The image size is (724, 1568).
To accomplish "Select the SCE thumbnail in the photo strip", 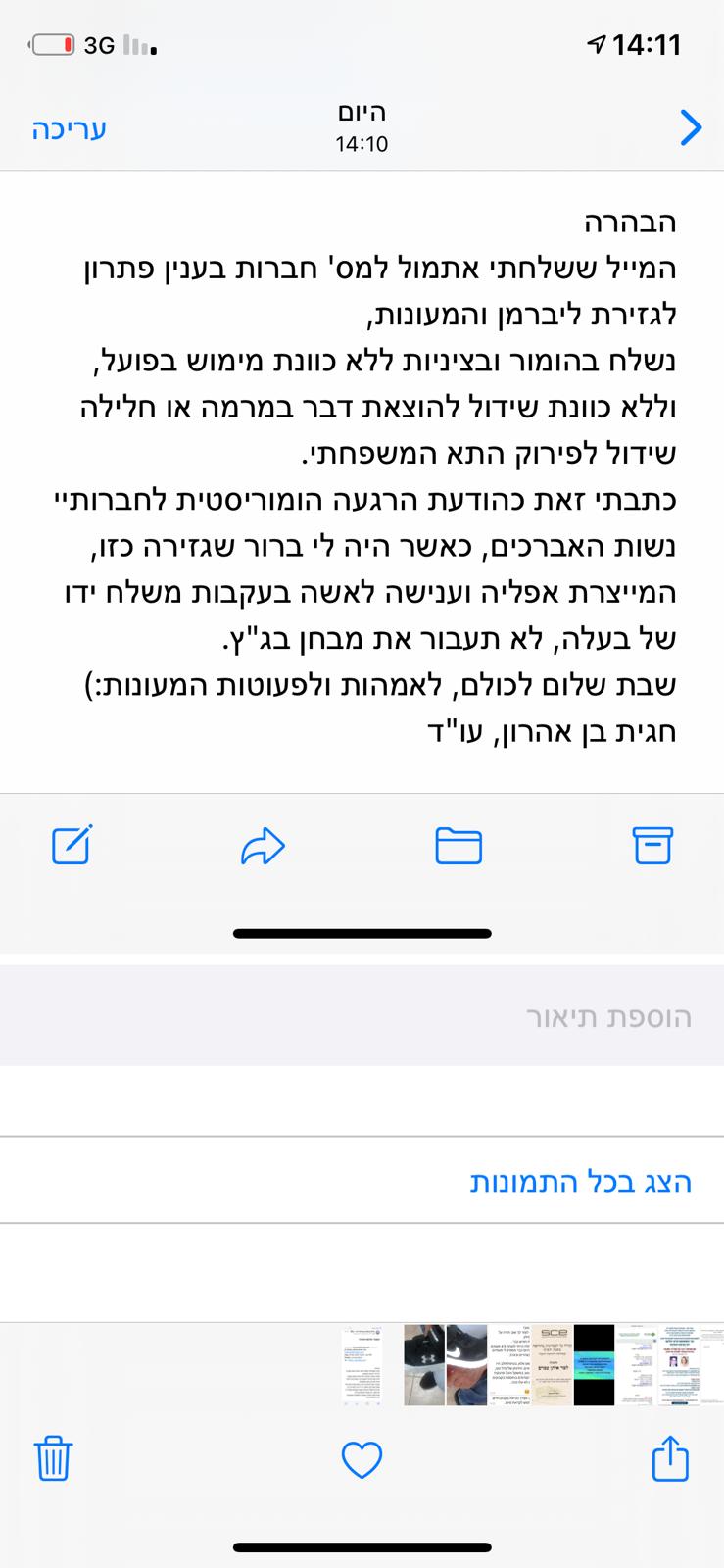I will click(x=553, y=1365).
